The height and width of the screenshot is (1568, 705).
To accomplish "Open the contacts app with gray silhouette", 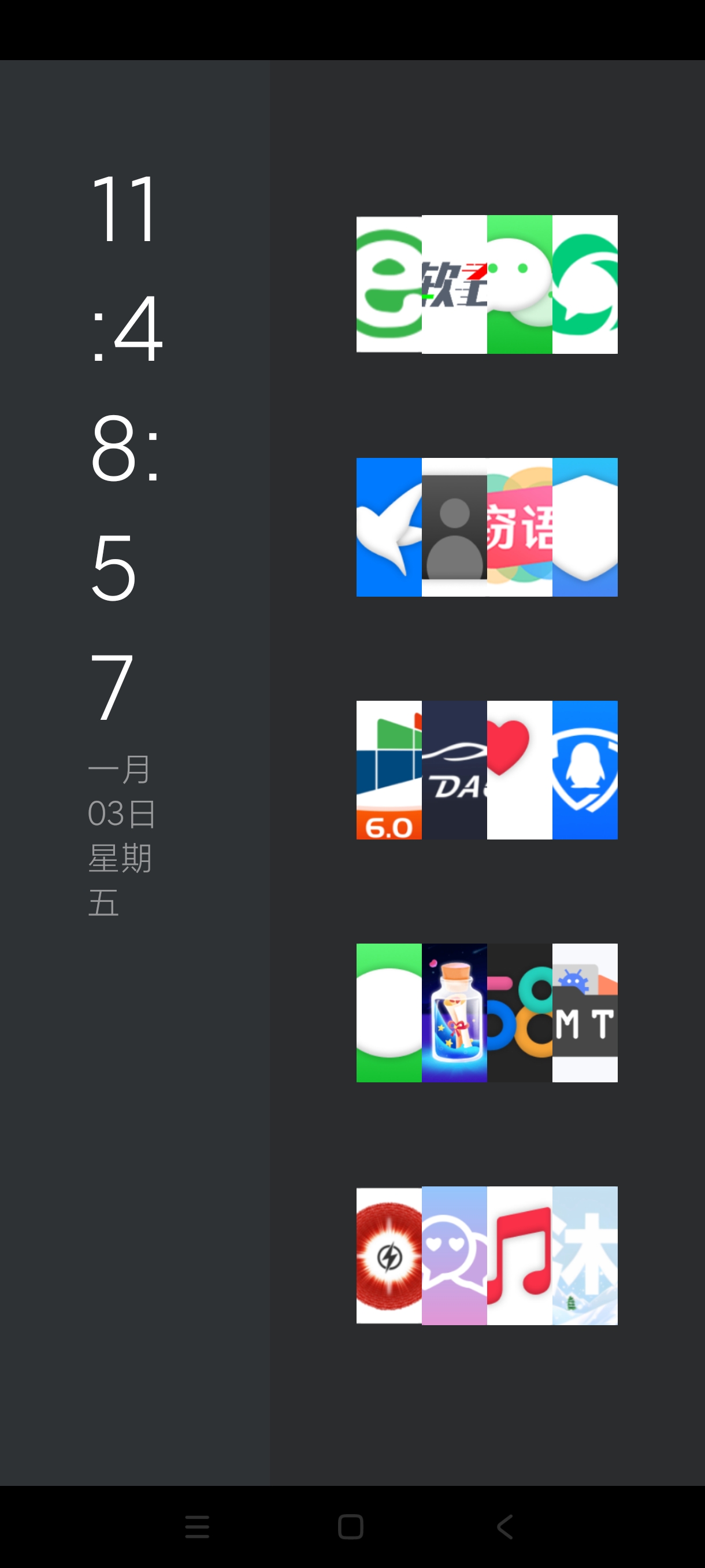I will [x=454, y=527].
